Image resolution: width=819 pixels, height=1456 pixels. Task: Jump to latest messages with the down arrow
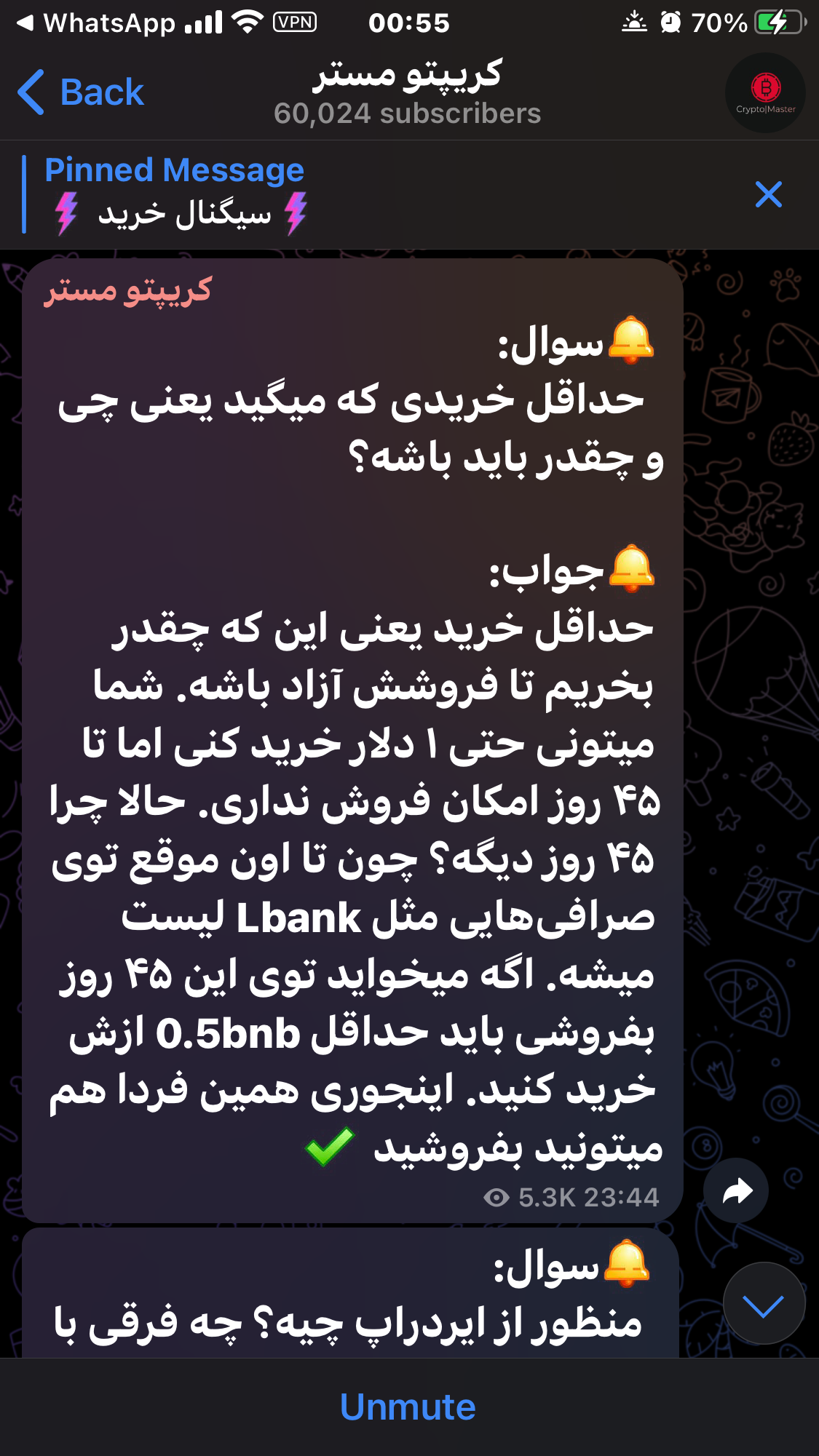pyautogui.click(x=764, y=1303)
